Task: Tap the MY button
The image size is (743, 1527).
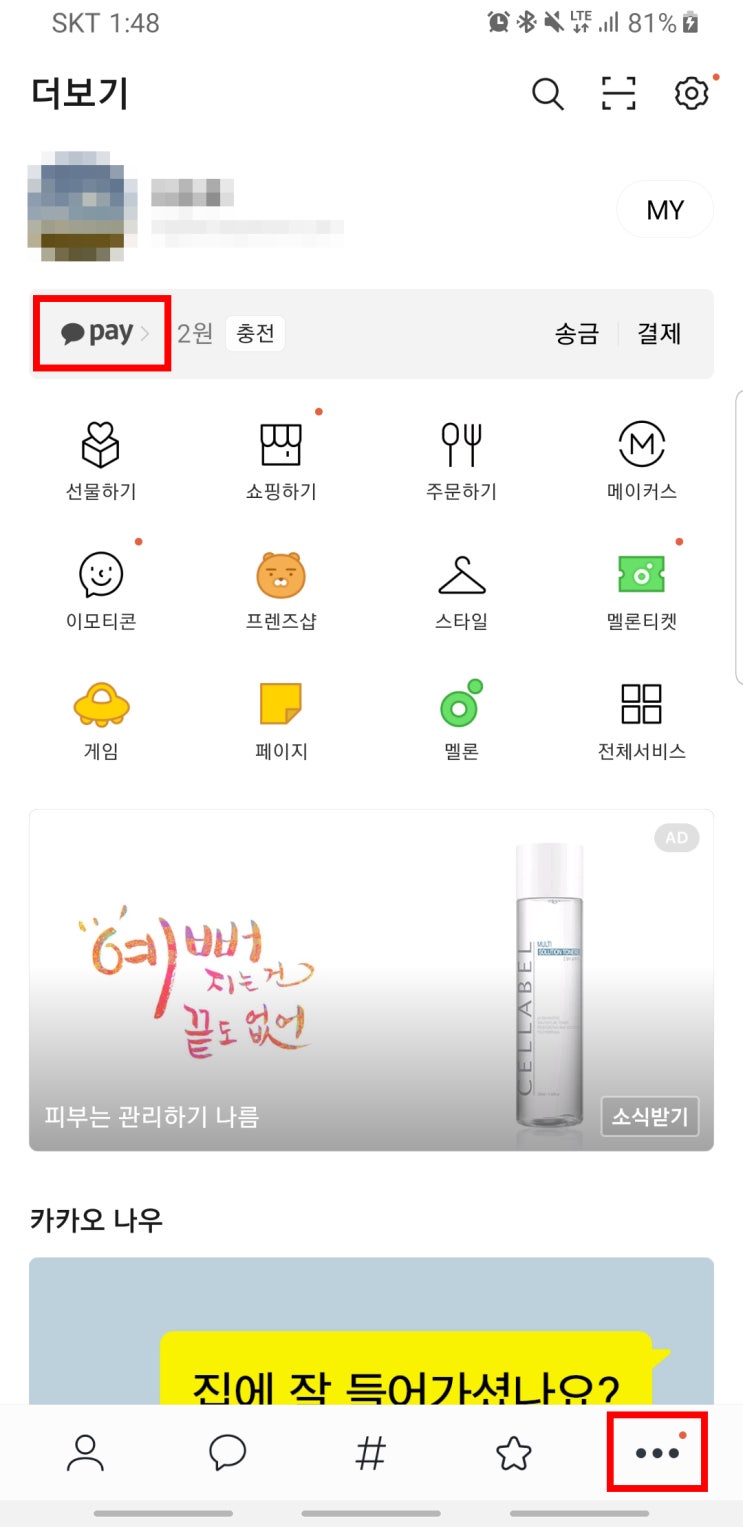Action: (665, 210)
